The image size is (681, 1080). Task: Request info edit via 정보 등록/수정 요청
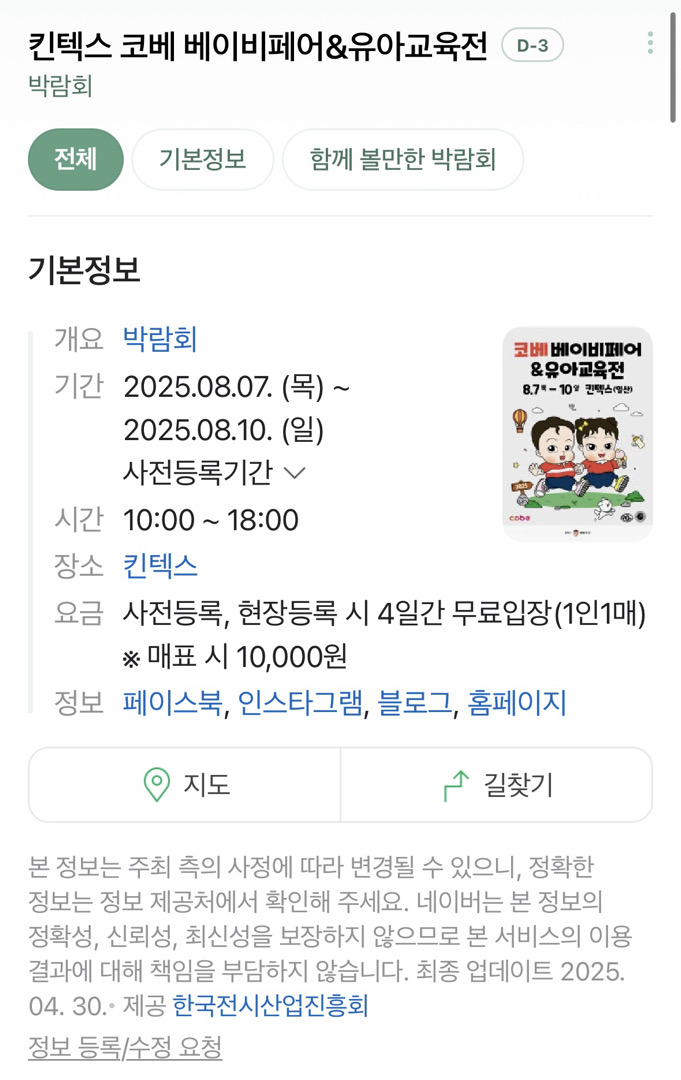coord(125,1047)
